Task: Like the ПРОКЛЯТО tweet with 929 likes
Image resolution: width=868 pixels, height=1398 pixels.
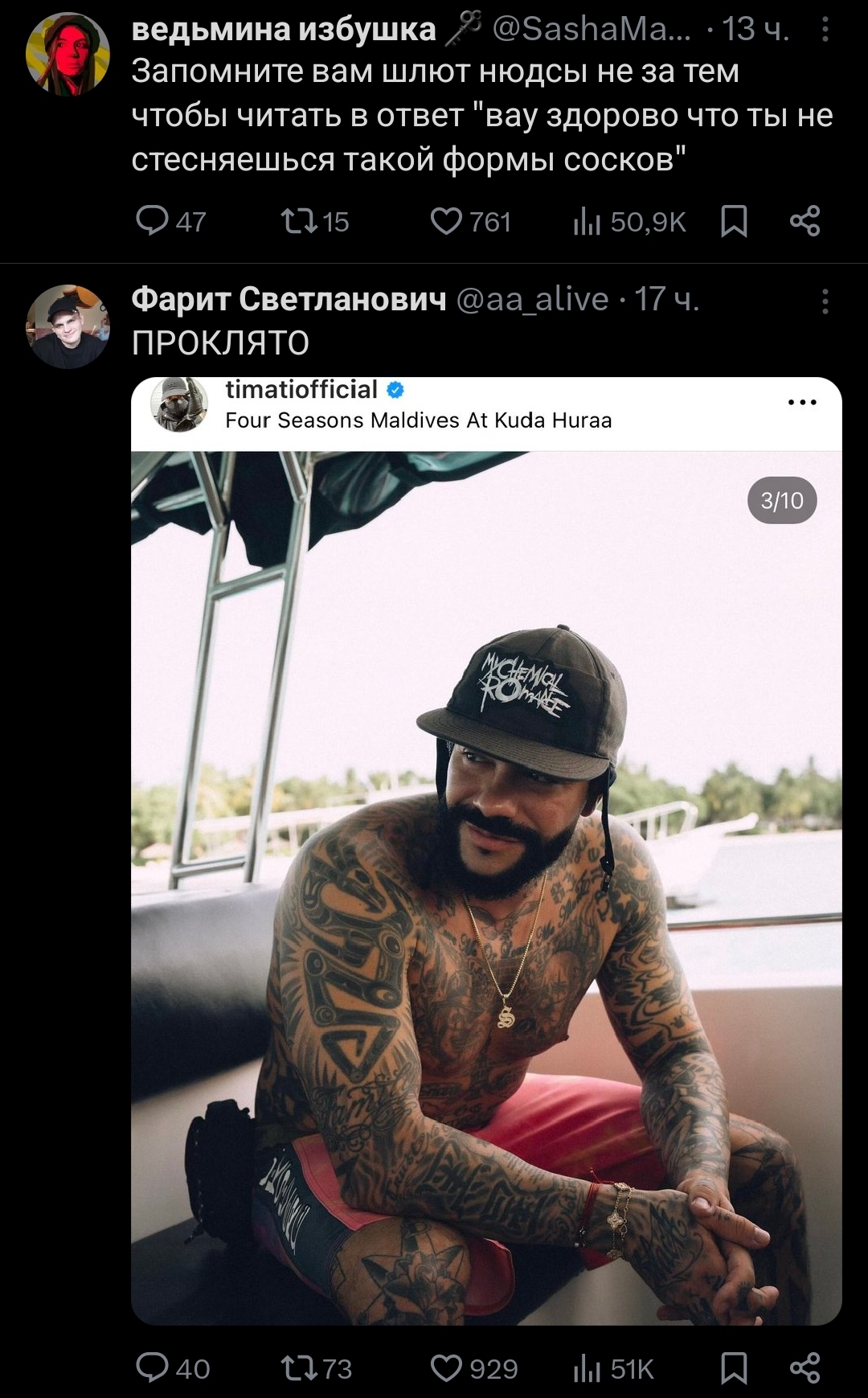Action: tap(474, 1368)
